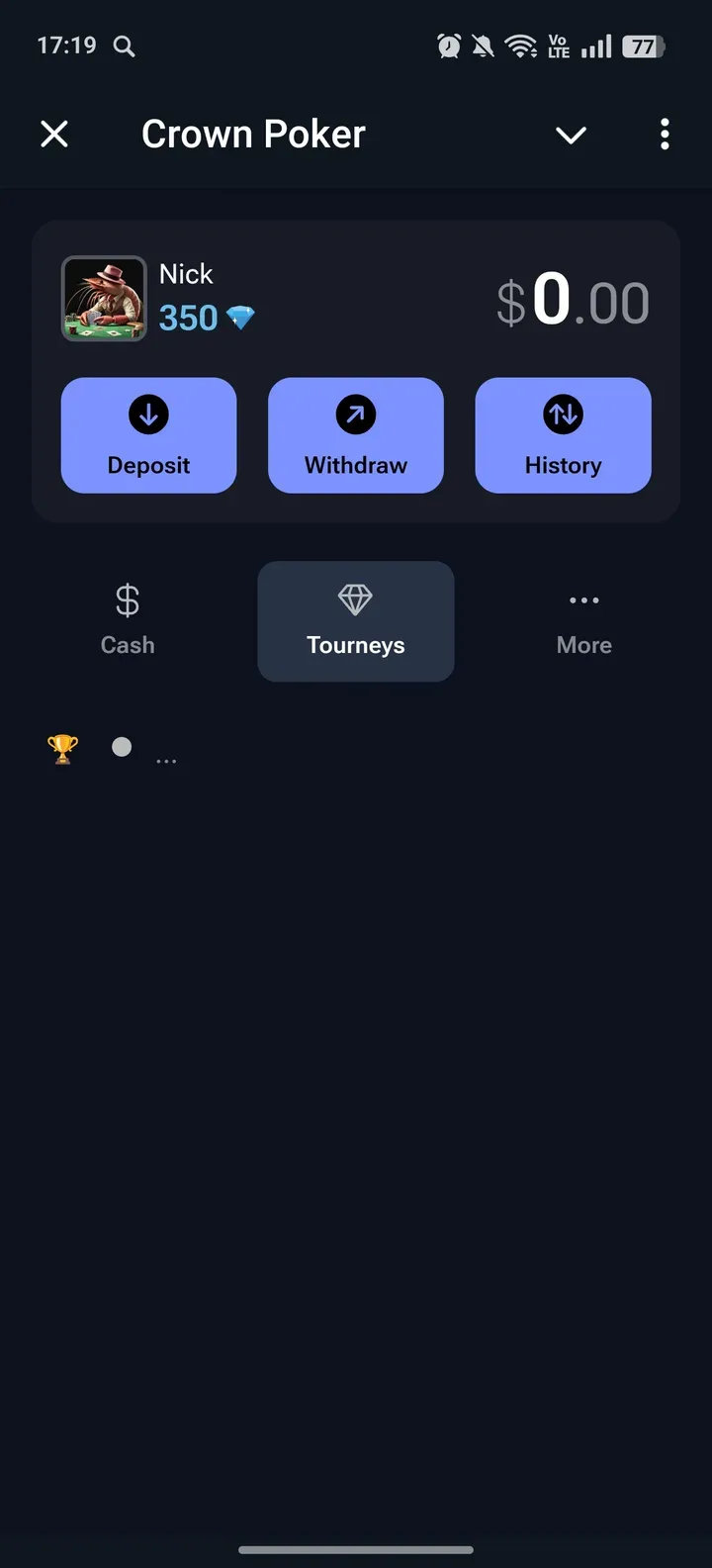Tap the gray circle beside the trophy
Image resolution: width=712 pixels, height=1568 pixels.
[122, 747]
